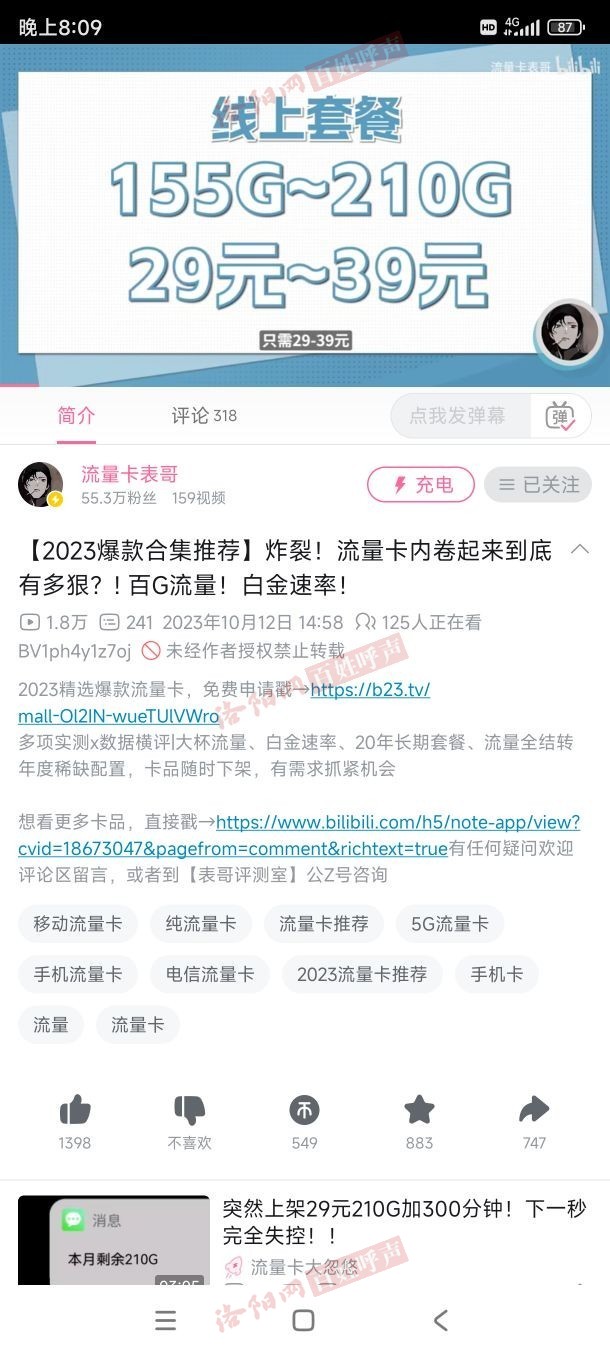Tap the 充电 button
Viewport: 610px width, 1356px height.
coord(420,485)
